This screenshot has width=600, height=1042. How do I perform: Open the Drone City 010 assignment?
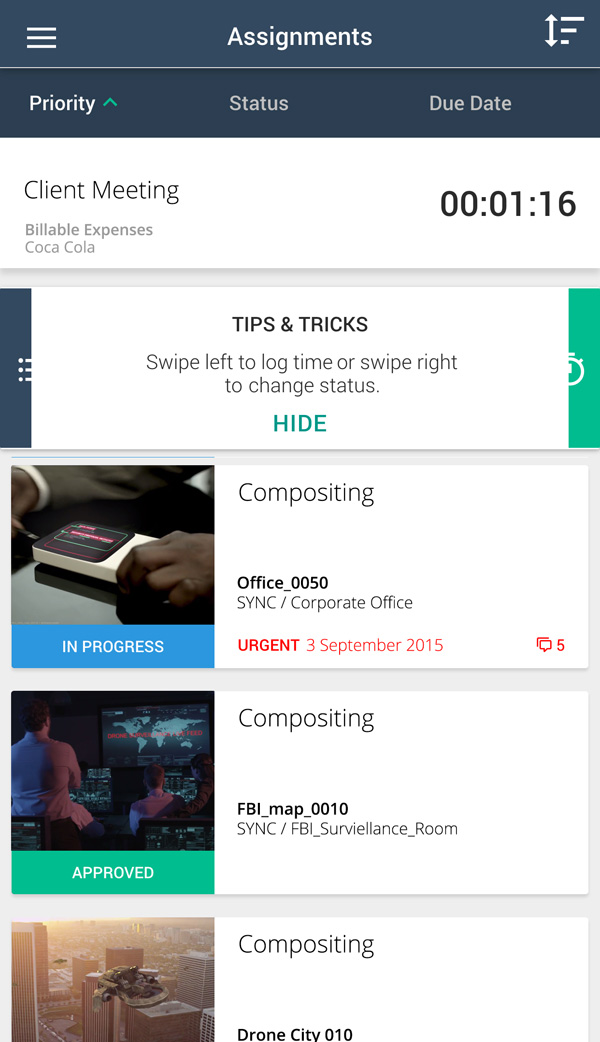coord(300,980)
